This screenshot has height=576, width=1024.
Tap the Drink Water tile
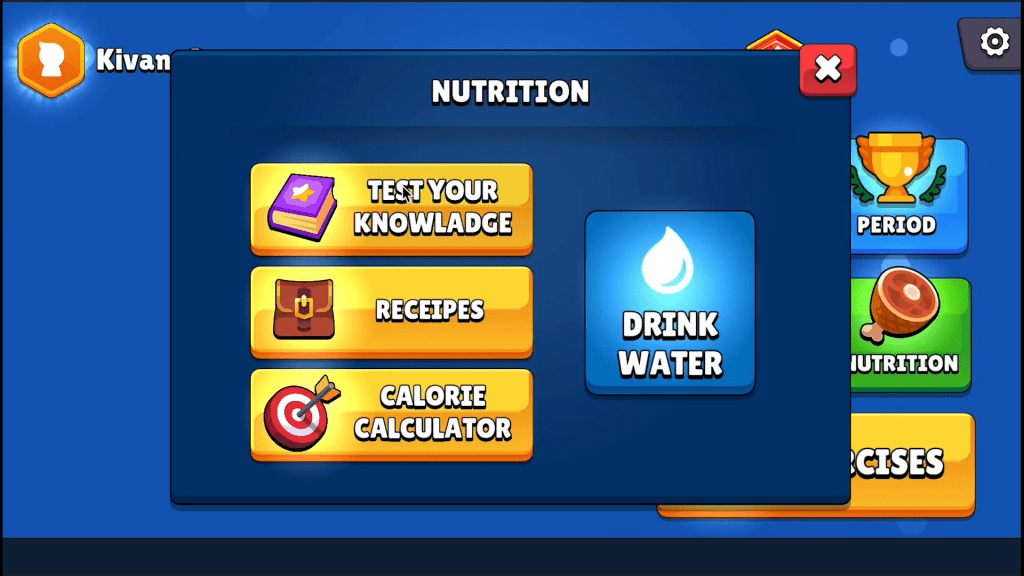tap(669, 302)
